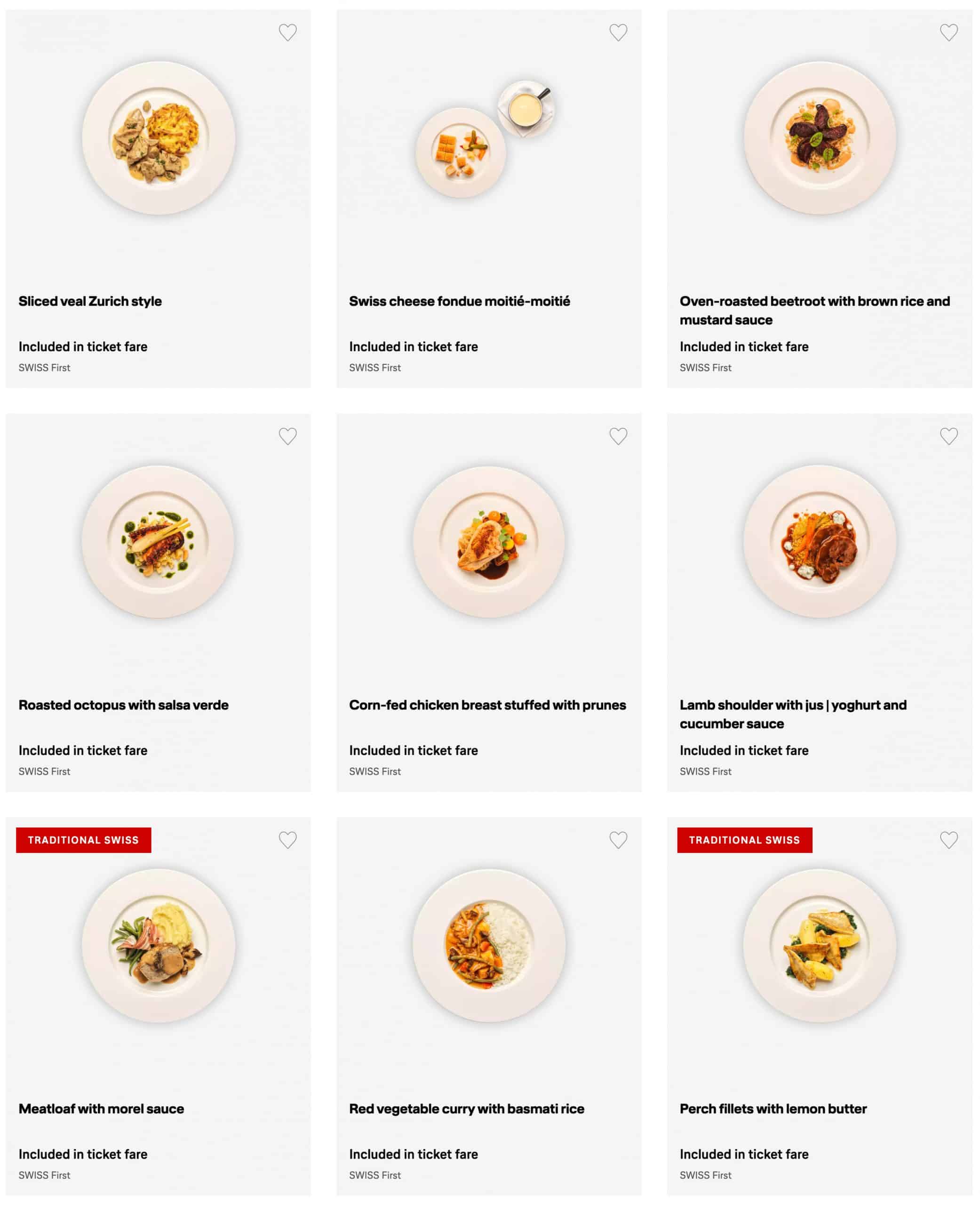
Task: Open the corn-fed chicken breast card
Action: [487, 705]
